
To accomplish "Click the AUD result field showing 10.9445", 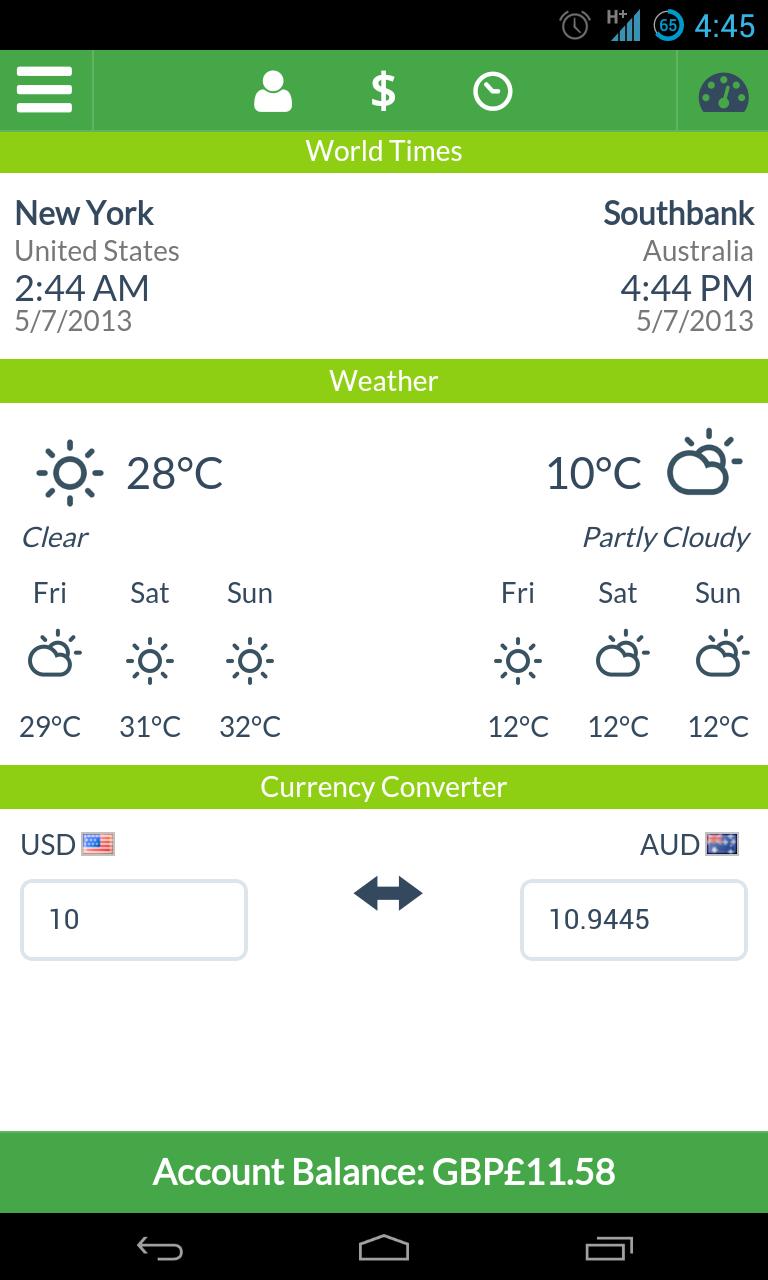I will pyautogui.click(x=633, y=919).
